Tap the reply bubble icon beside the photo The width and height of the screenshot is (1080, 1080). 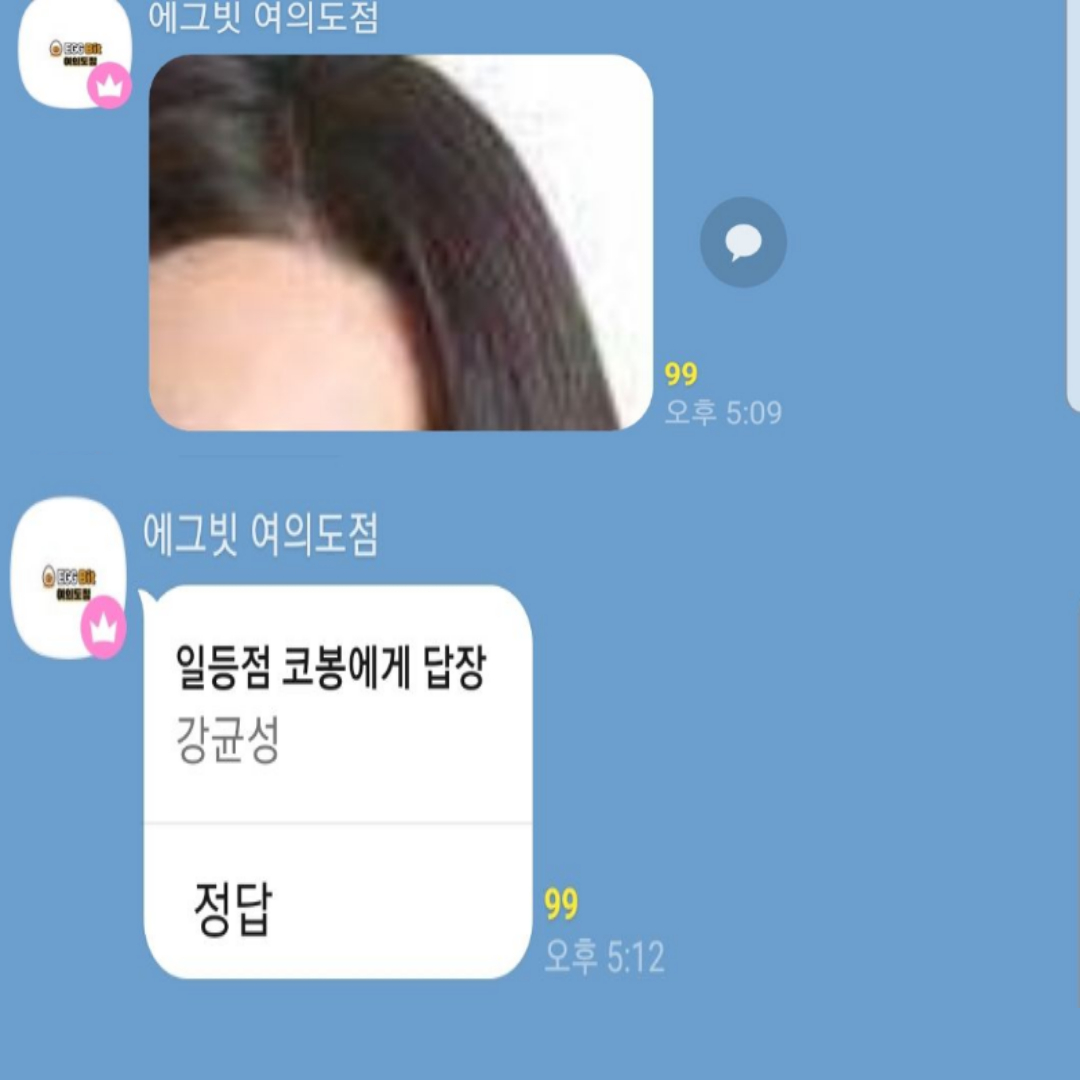[743, 243]
